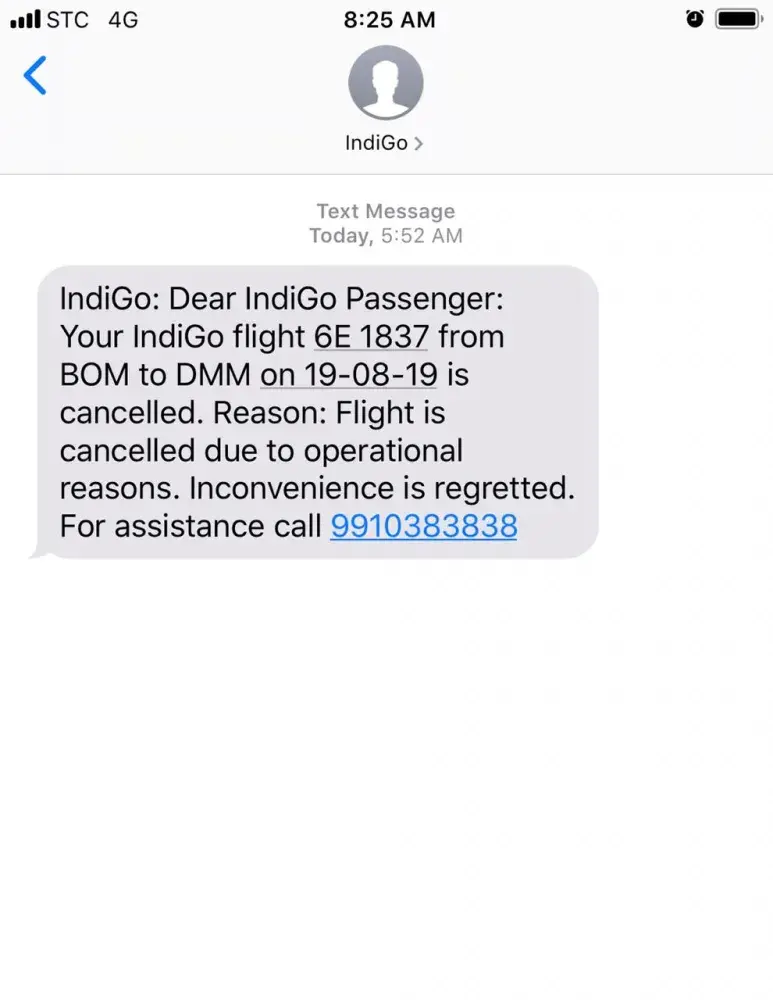773x1000 pixels.
Task: Go back to the messages list
Action: click(35, 76)
